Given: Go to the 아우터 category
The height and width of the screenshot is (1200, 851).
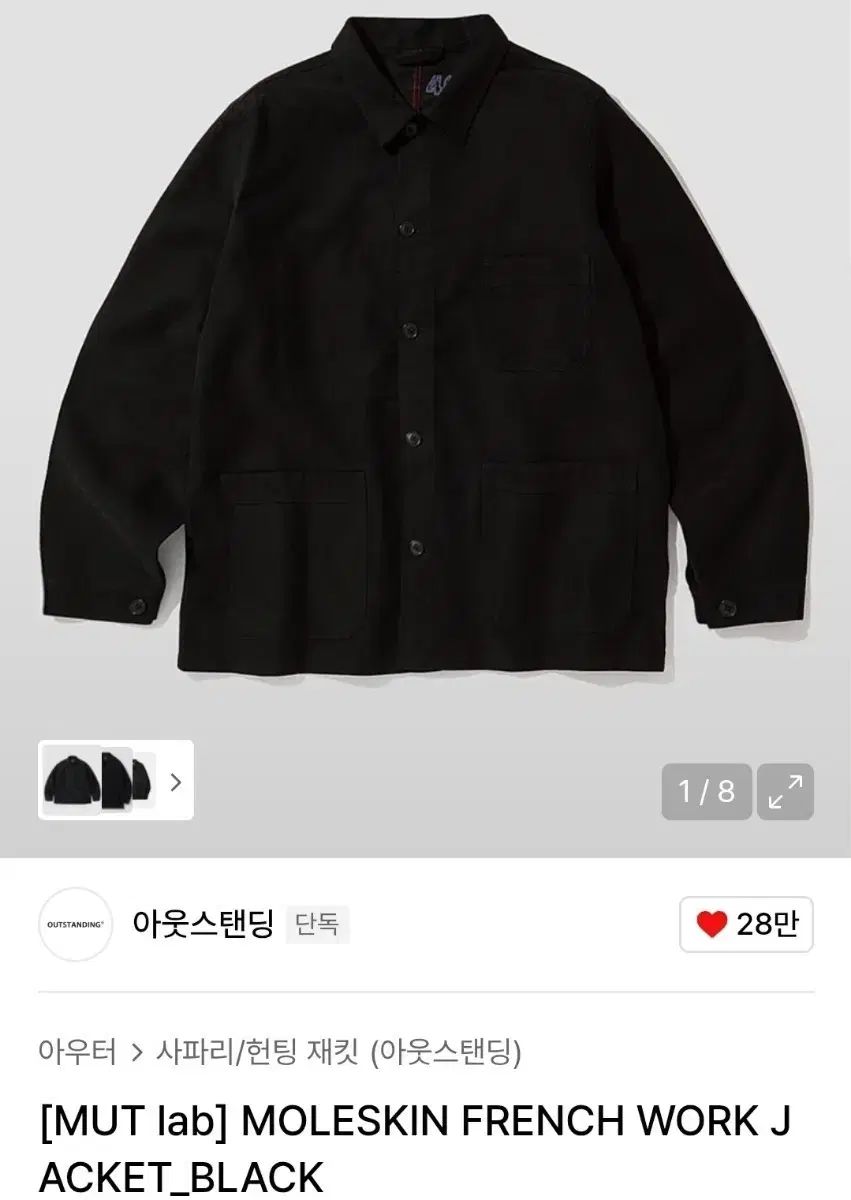Looking at the screenshot, I should click(x=77, y=1052).
